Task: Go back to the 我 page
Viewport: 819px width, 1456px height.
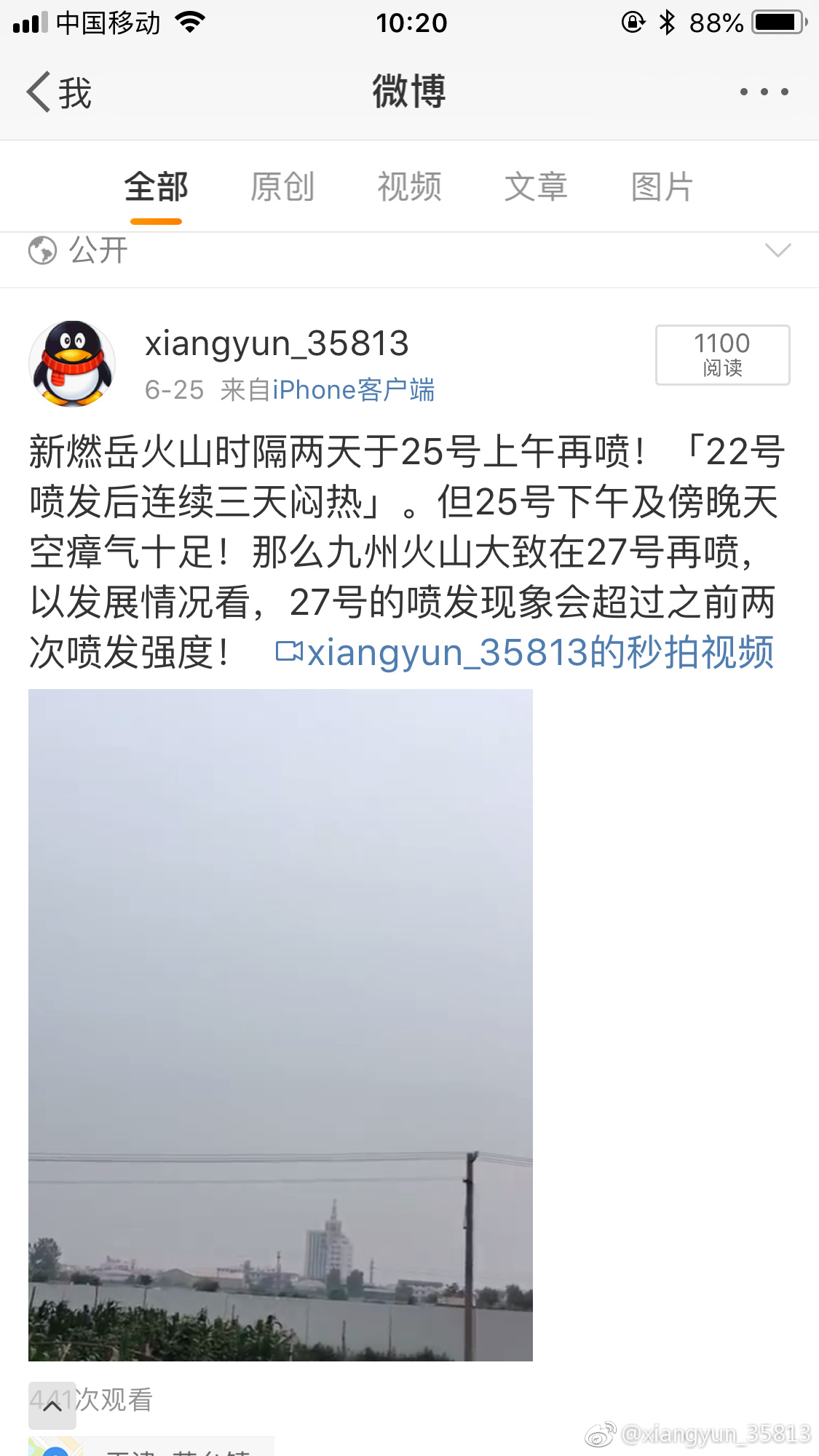Action: [x=58, y=92]
